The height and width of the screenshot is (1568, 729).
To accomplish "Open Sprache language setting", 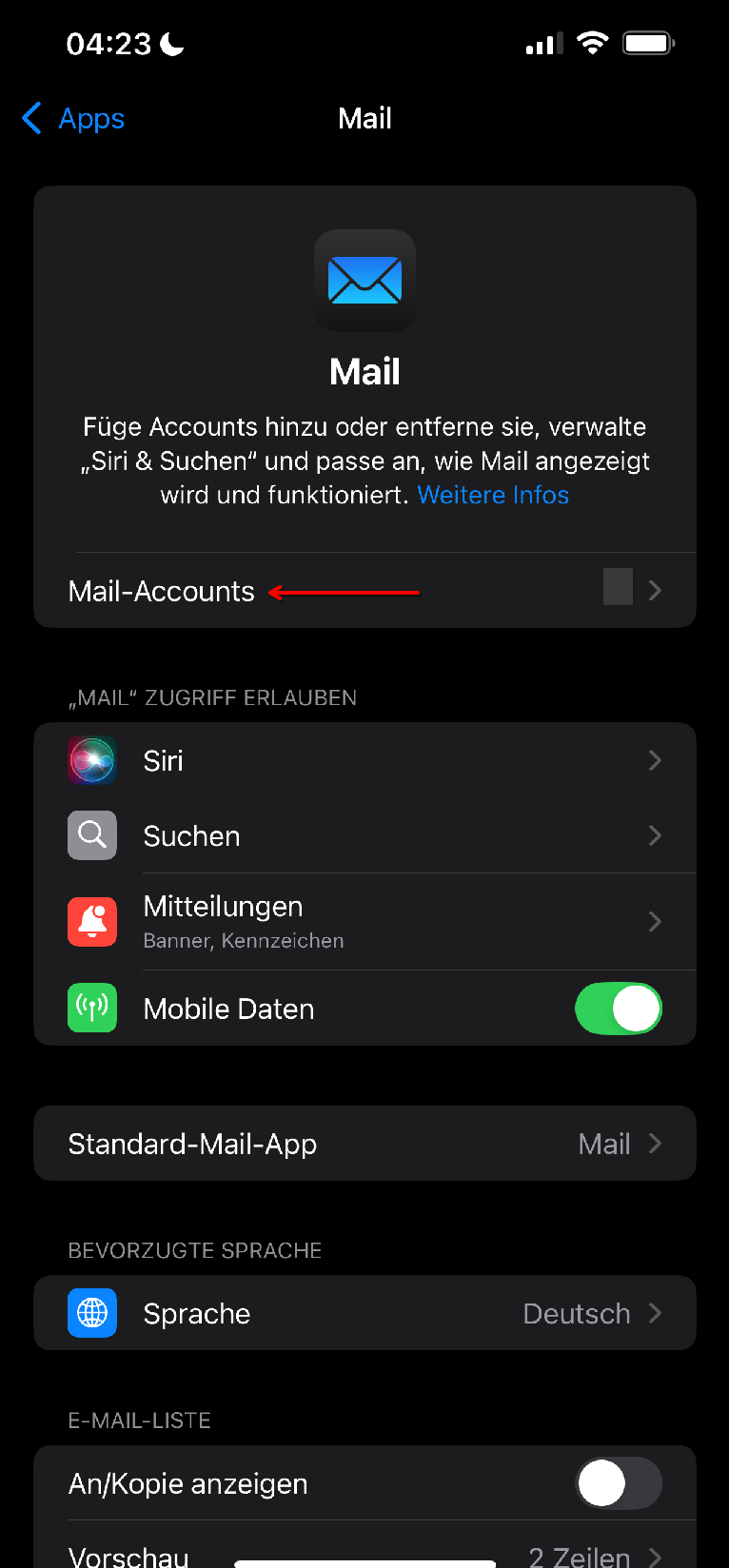I will pos(364,1314).
